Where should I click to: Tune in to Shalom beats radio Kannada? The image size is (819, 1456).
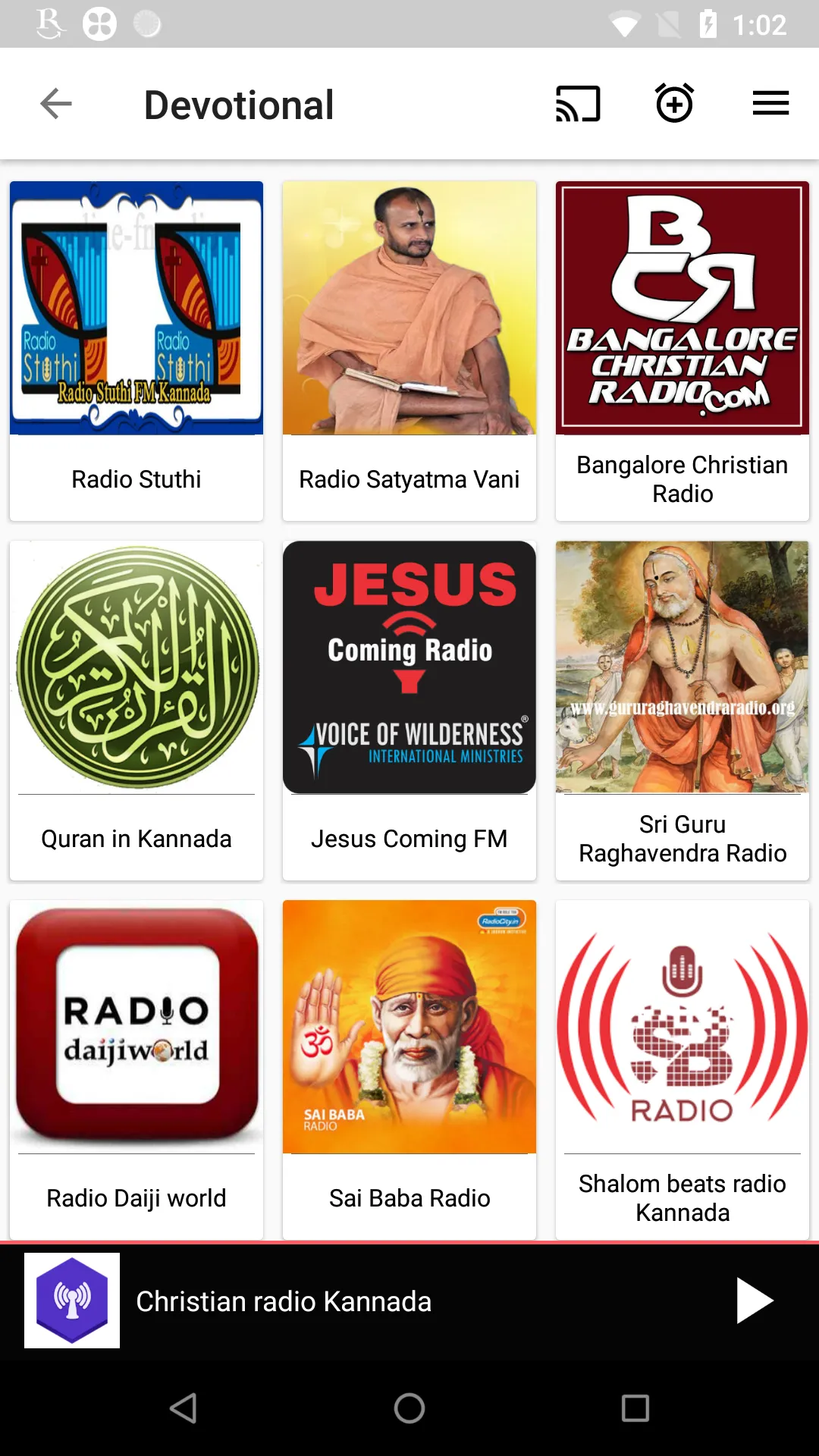click(682, 1069)
